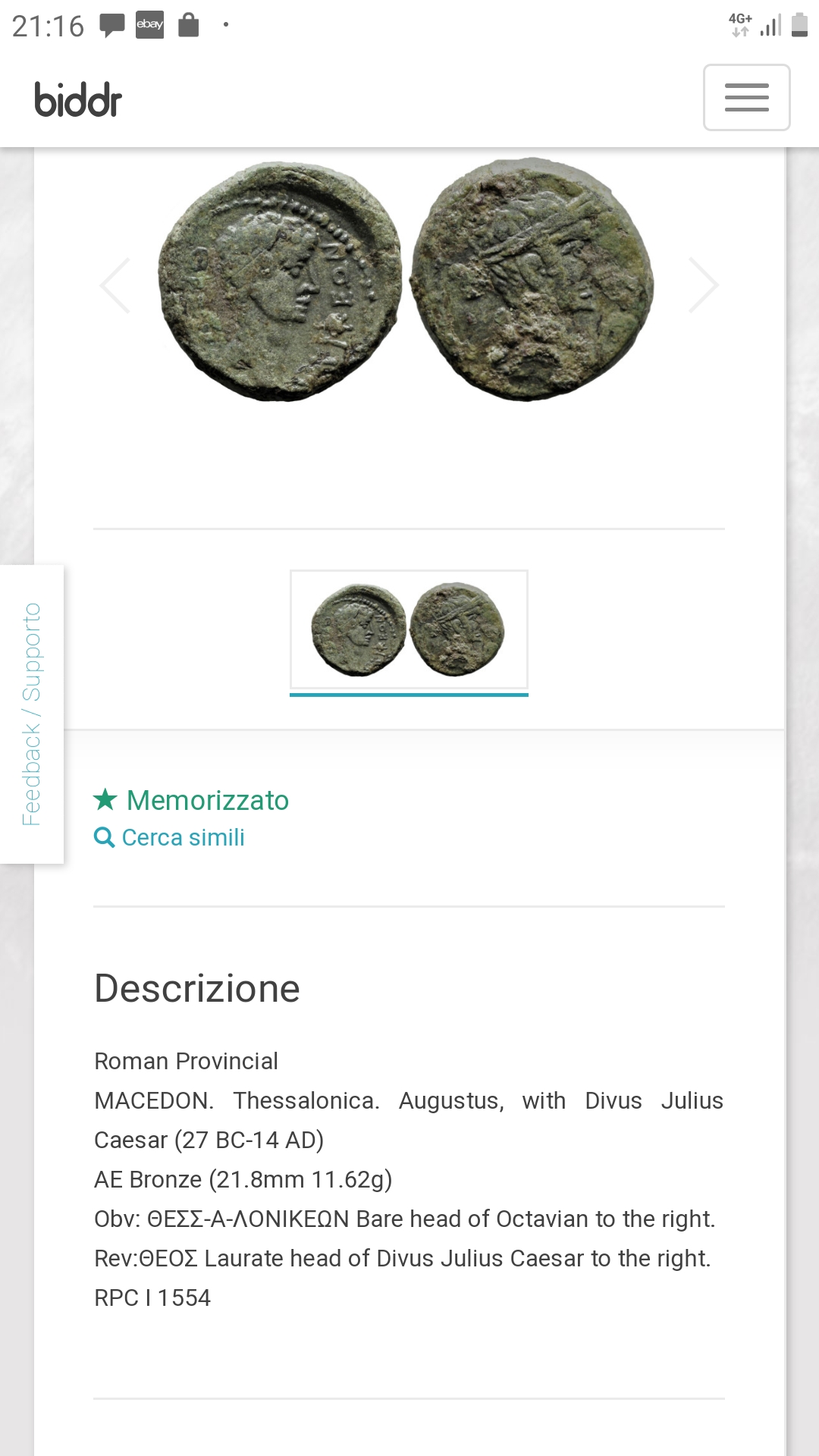Select the coin thumbnail below the gallery
Viewport: 819px width, 1456px height.
pos(409,629)
